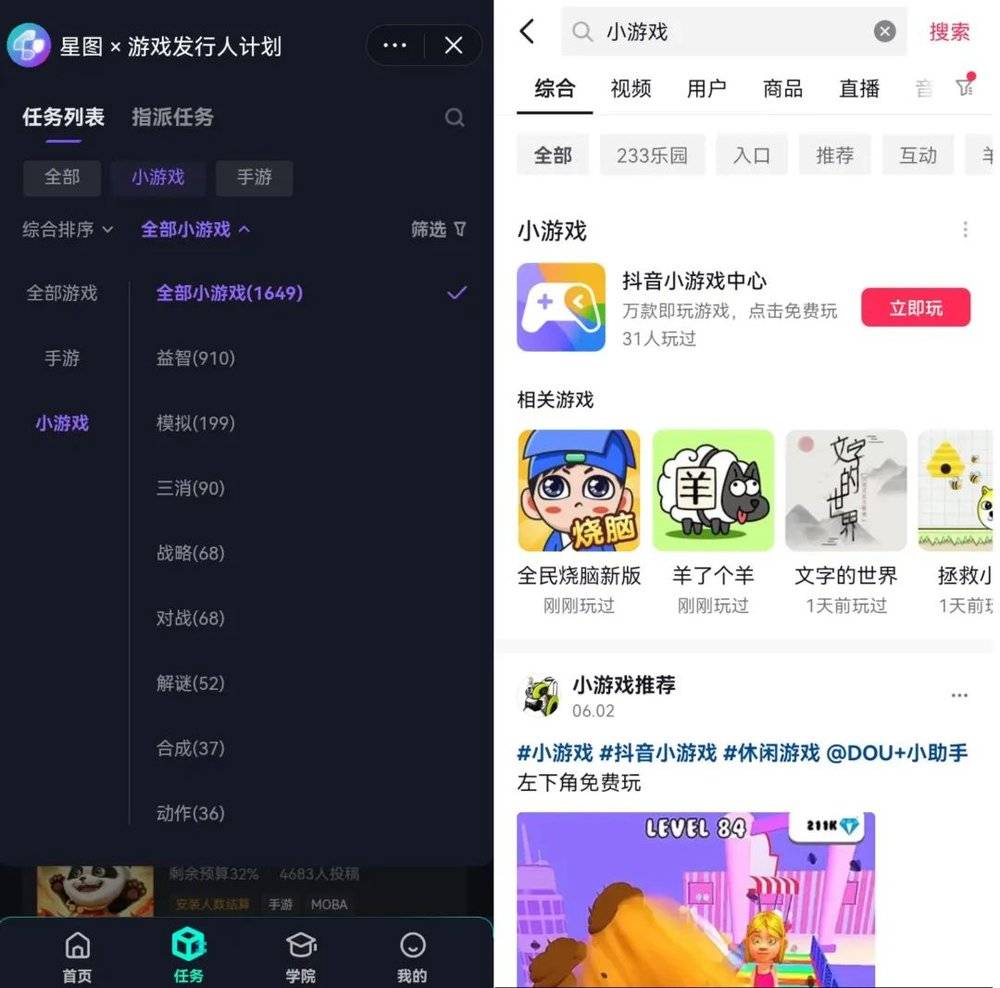The image size is (1000, 988).
Task: Clear the 小游戏 search text
Action: click(x=885, y=32)
